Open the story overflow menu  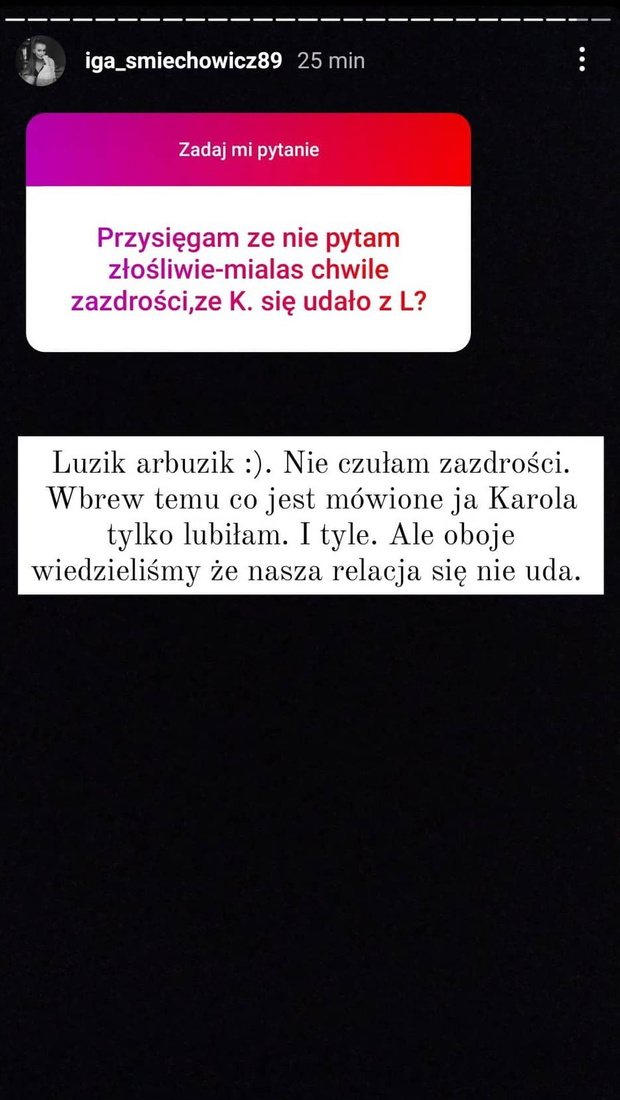tap(581, 60)
